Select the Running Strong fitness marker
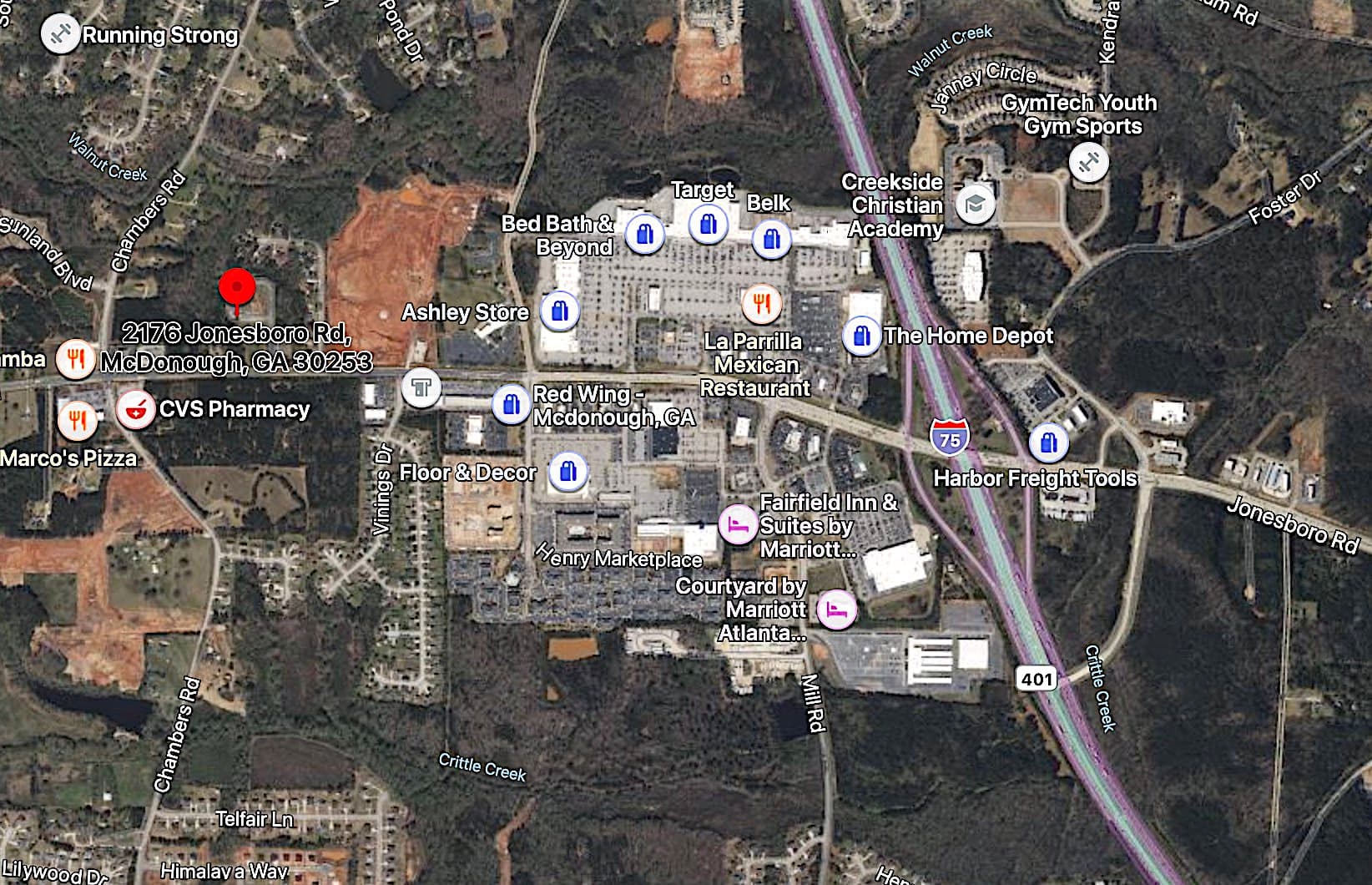 (x=60, y=34)
